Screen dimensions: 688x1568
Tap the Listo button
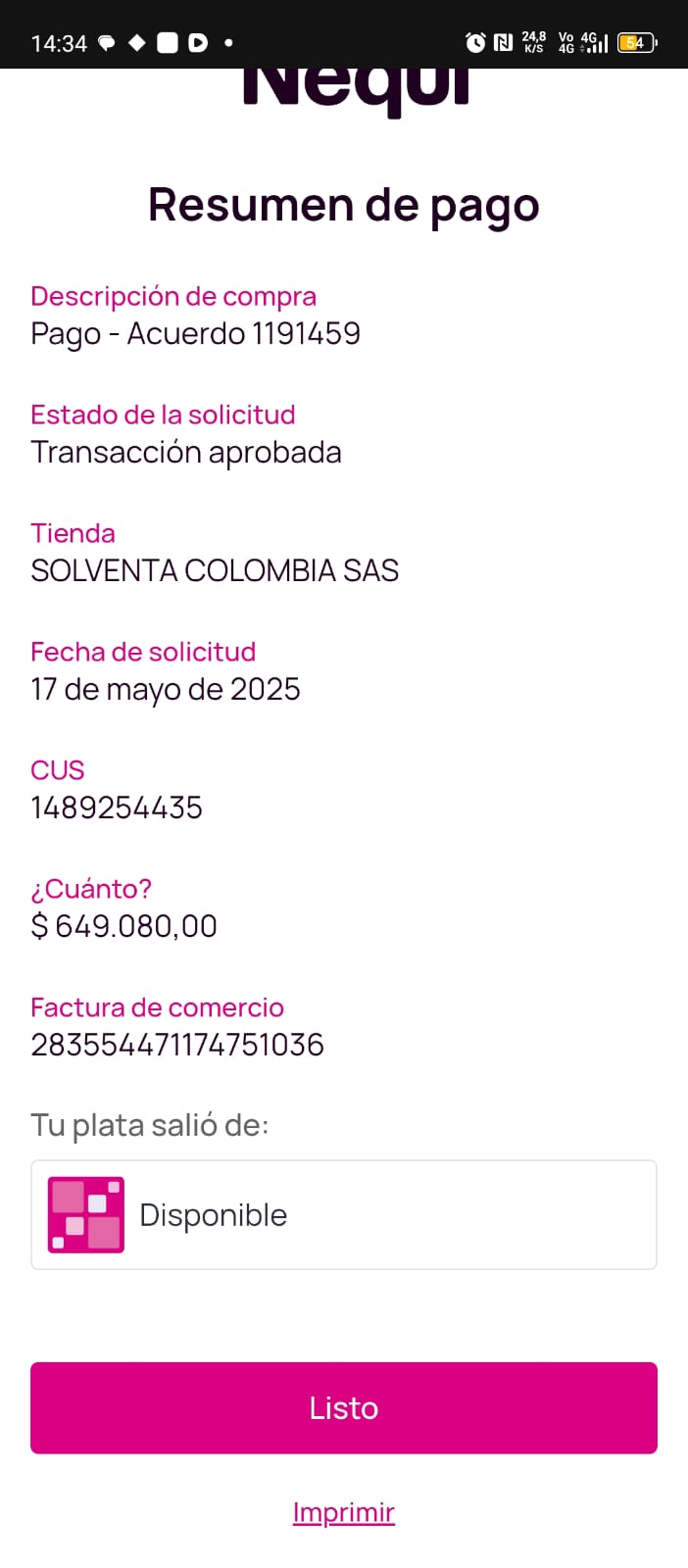tap(343, 1407)
